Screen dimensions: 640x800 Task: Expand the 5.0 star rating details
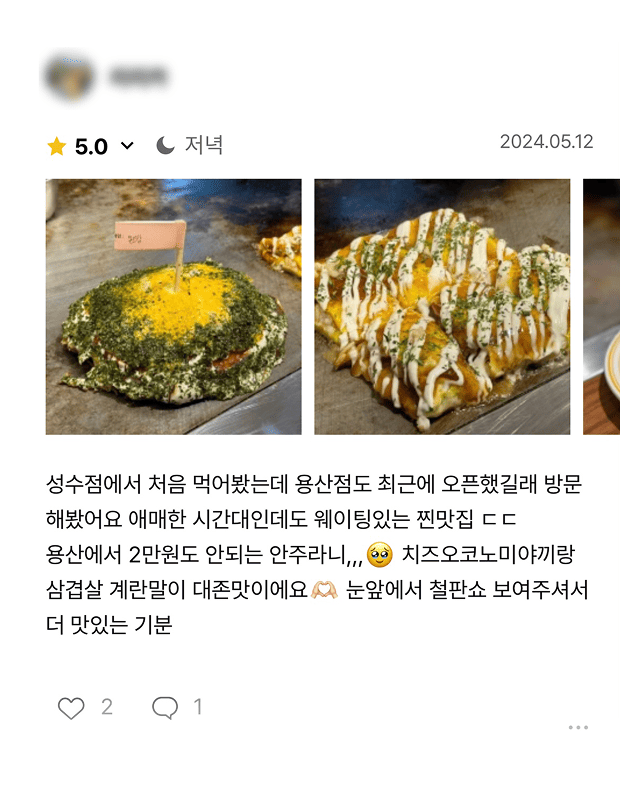pyautogui.click(x=127, y=146)
